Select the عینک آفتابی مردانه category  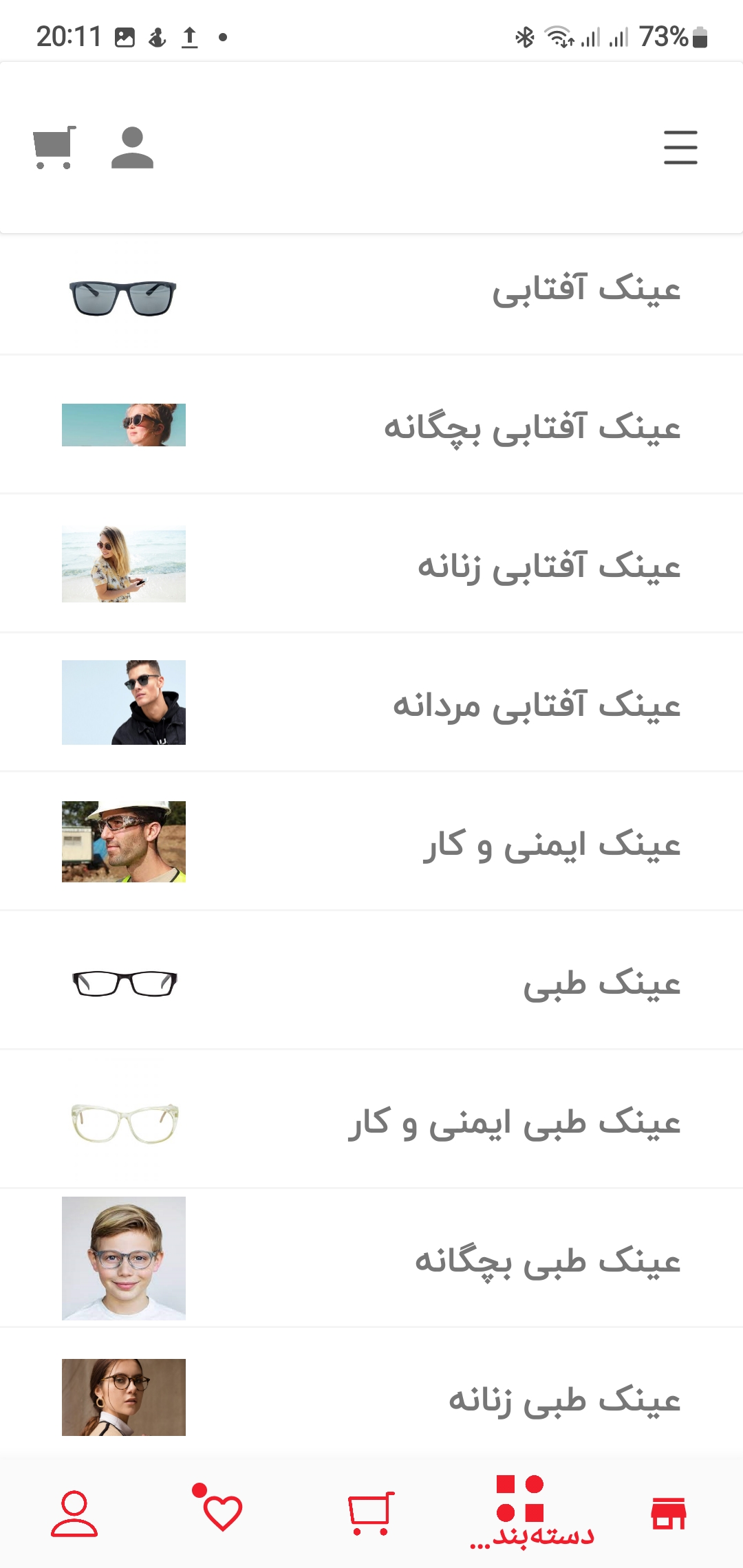[371, 703]
